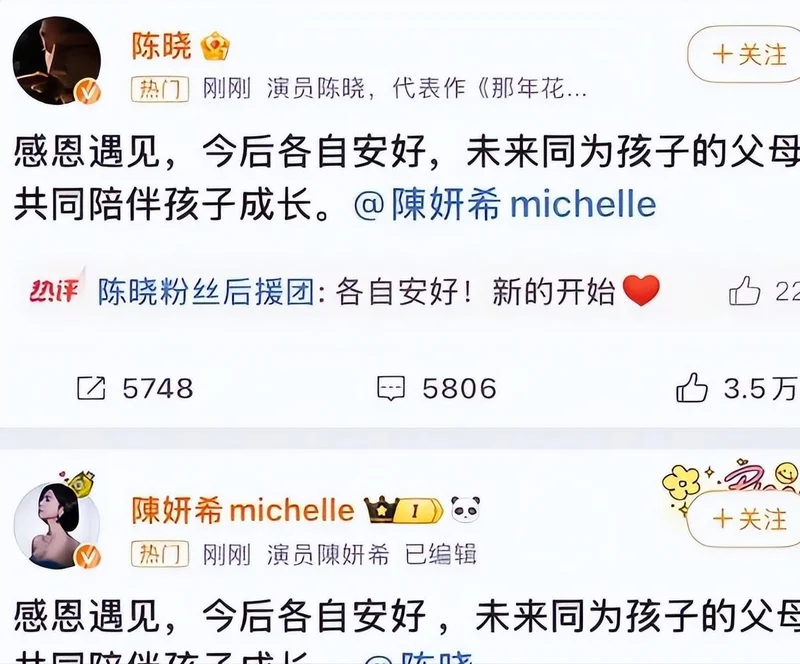The image size is (800, 664).
Task: Tap the 陈晓 username at the top
Action: click(161, 45)
